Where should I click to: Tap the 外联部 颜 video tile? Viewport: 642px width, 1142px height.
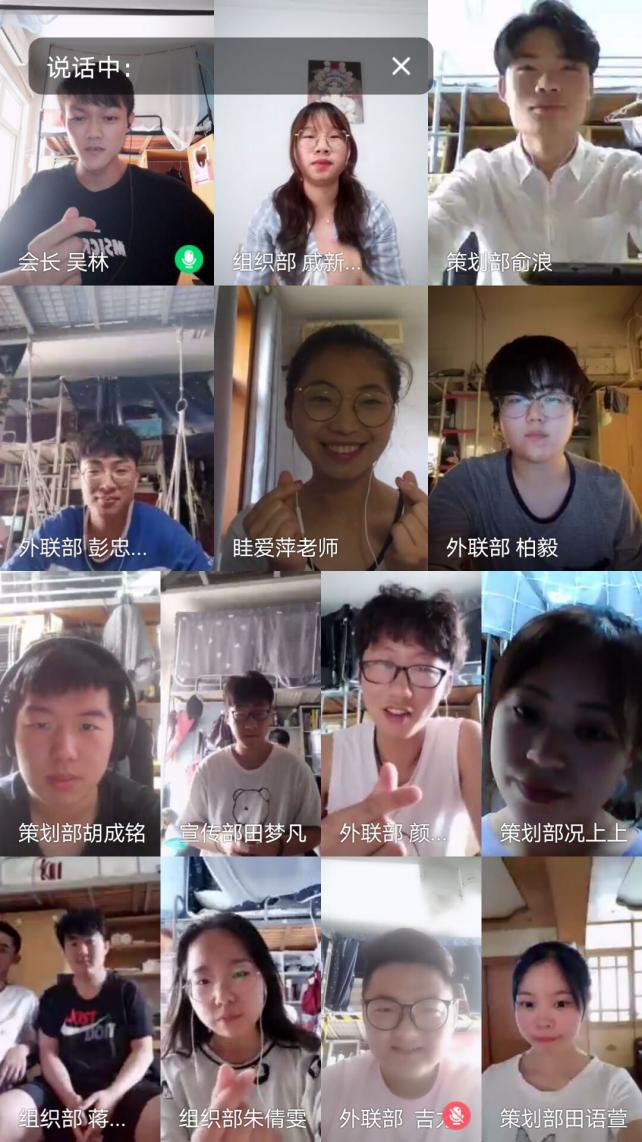click(x=400, y=713)
